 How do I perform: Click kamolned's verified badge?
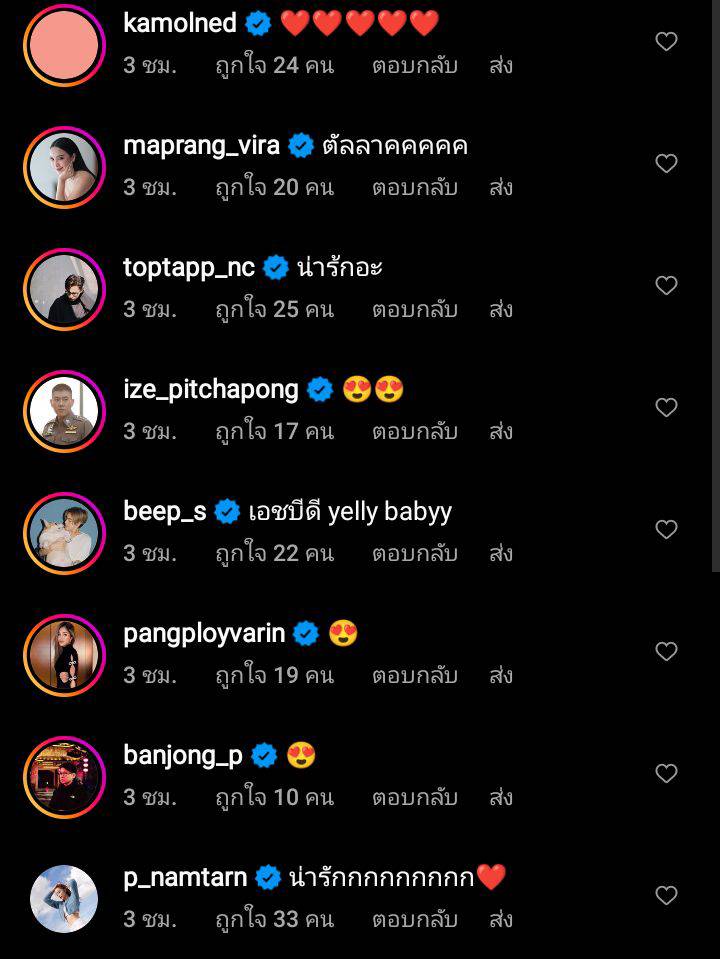258,24
